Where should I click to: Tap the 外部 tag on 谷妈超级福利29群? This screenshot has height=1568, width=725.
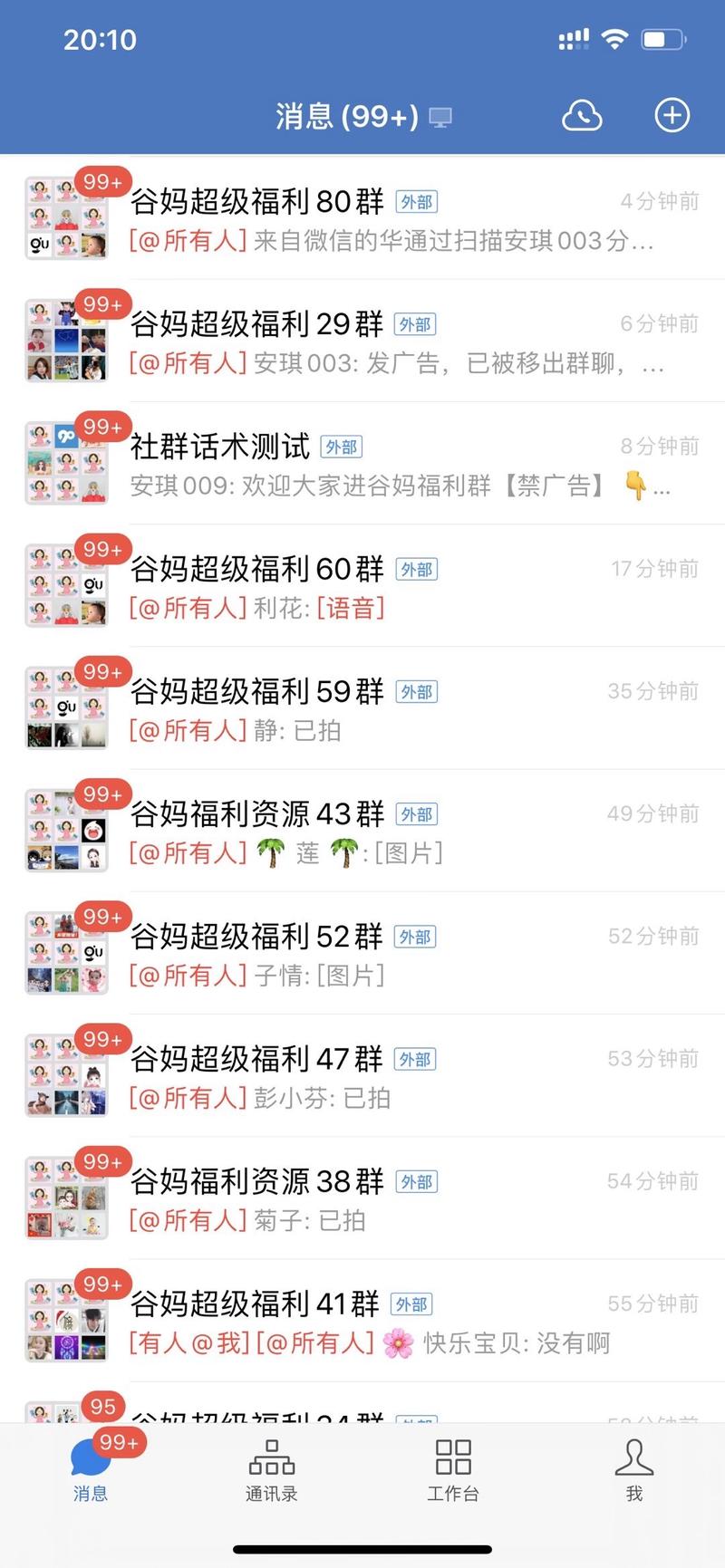pyautogui.click(x=414, y=323)
